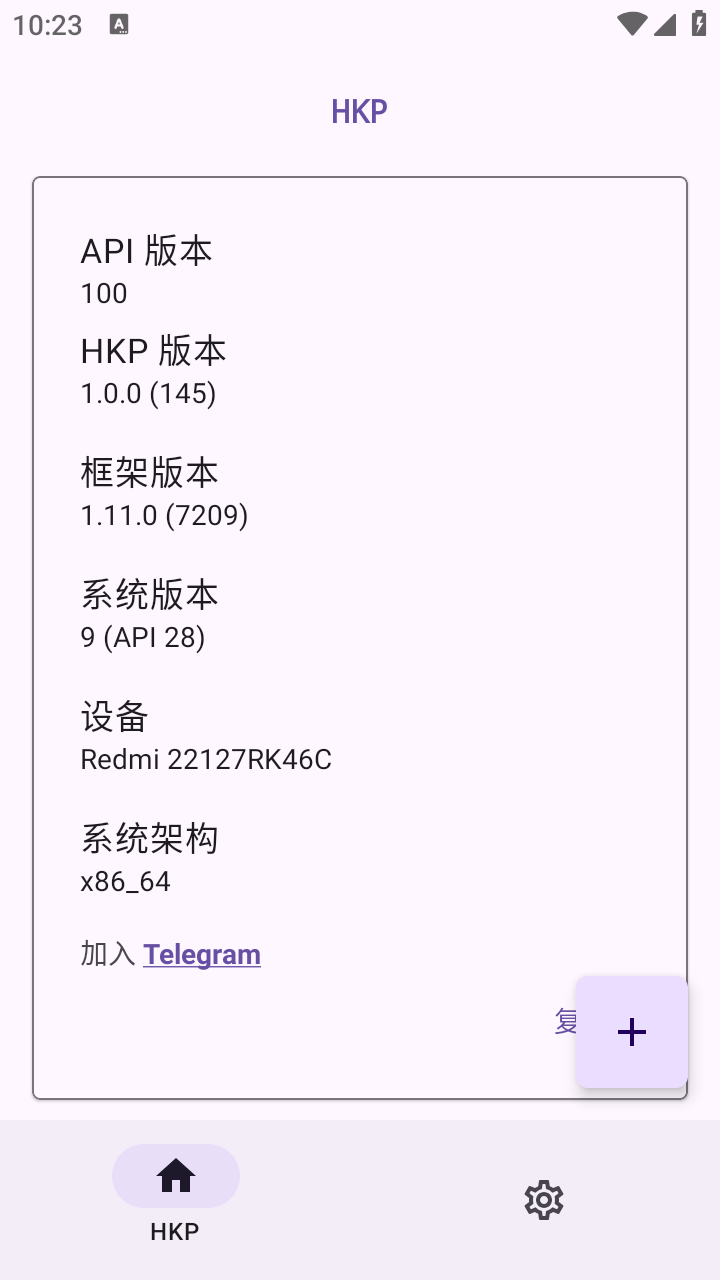Open the Telegram link
This screenshot has height=1280, width=720.
(x=202, y=954)
